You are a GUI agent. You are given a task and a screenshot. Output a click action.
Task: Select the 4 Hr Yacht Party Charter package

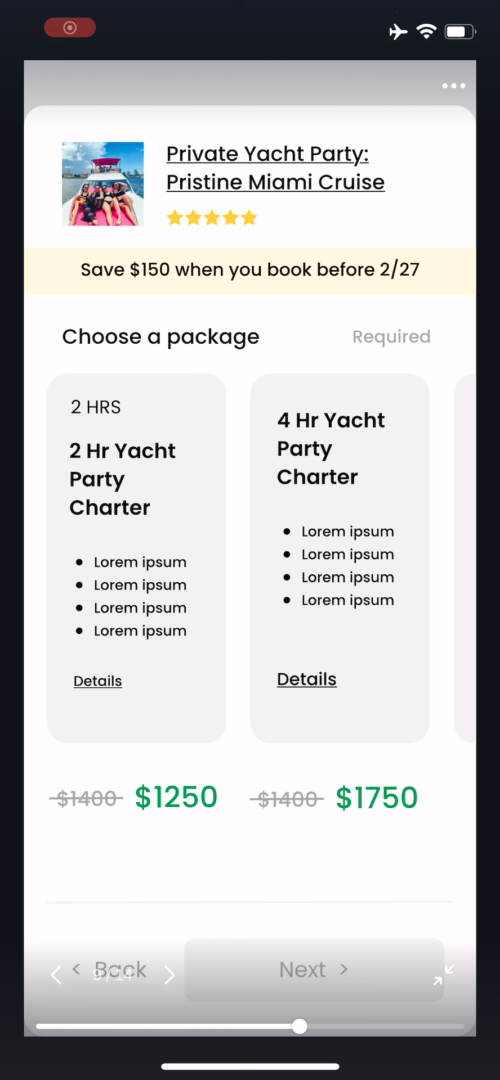click(x=340, y=558)
